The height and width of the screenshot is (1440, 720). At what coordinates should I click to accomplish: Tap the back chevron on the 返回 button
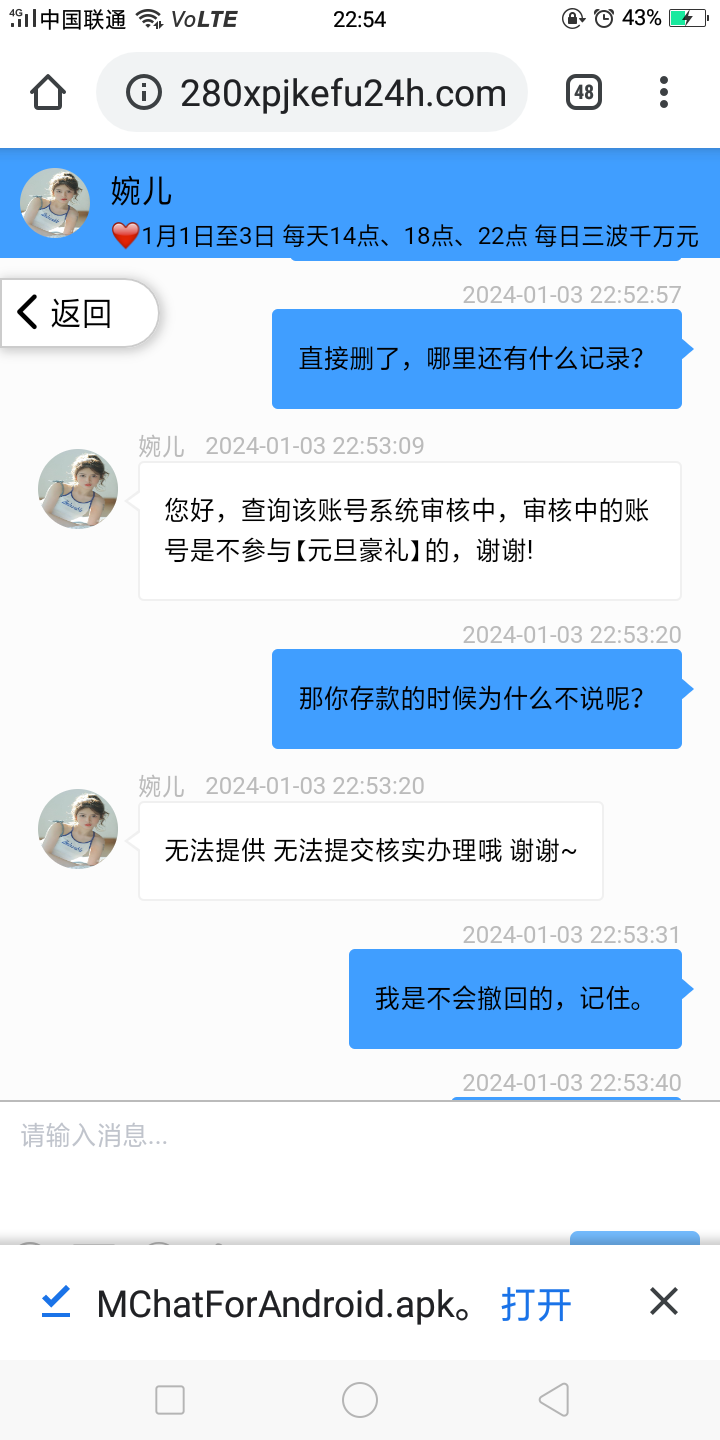coord(28,312)
